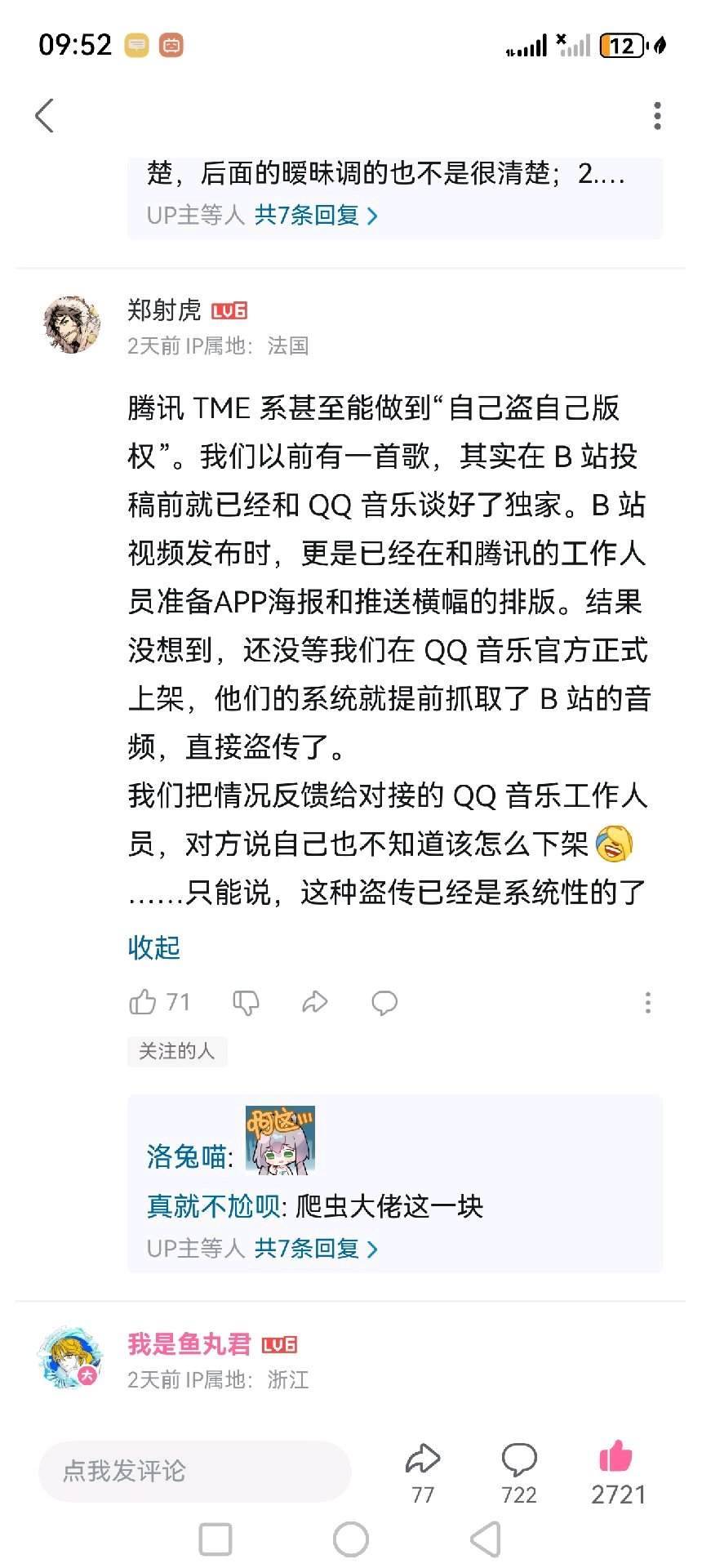
Task: Go to the system home screen
Action: coord(351,1539)
